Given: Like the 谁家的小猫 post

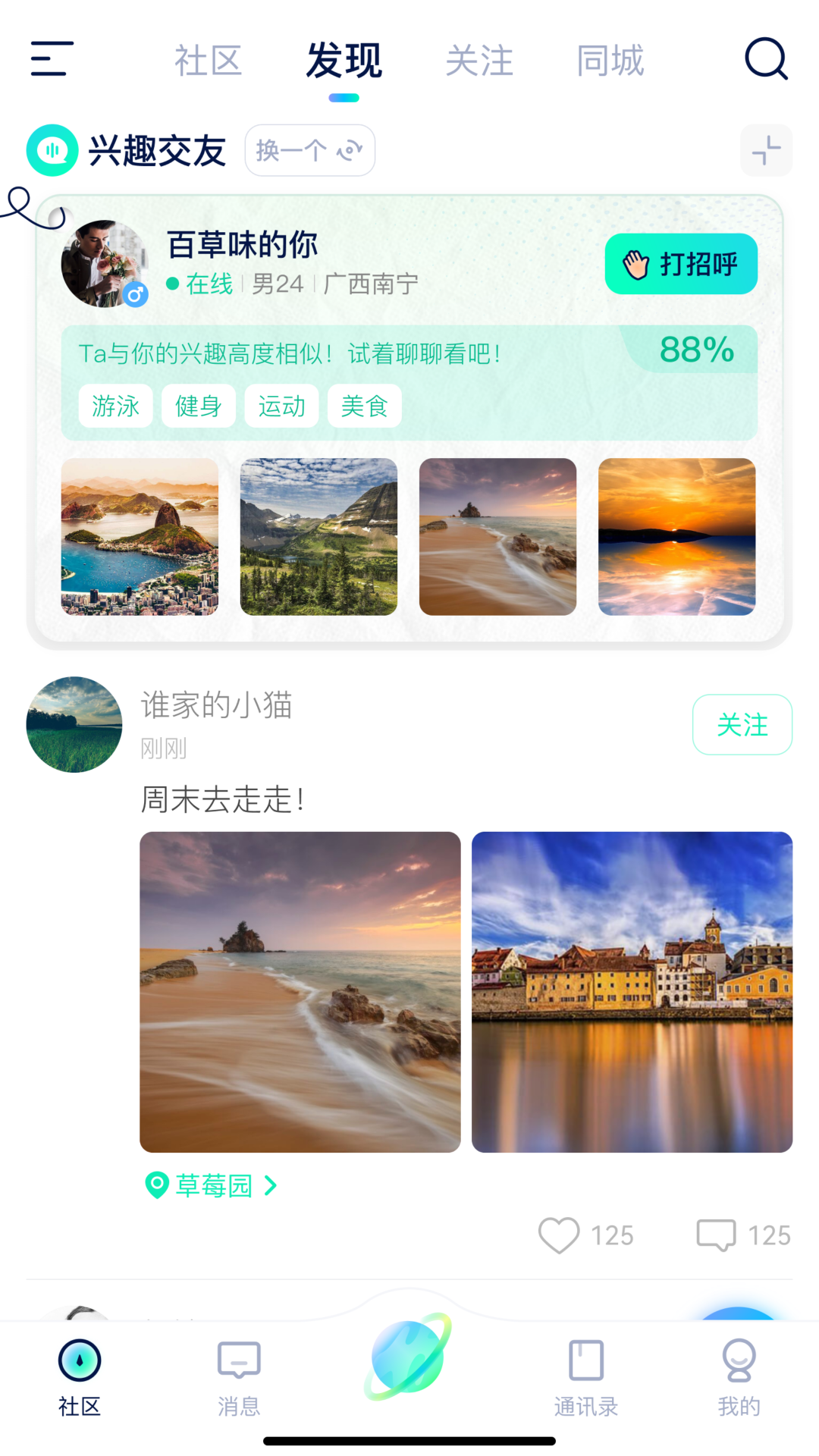Looking at the screenshot, I should [559, 1234].
